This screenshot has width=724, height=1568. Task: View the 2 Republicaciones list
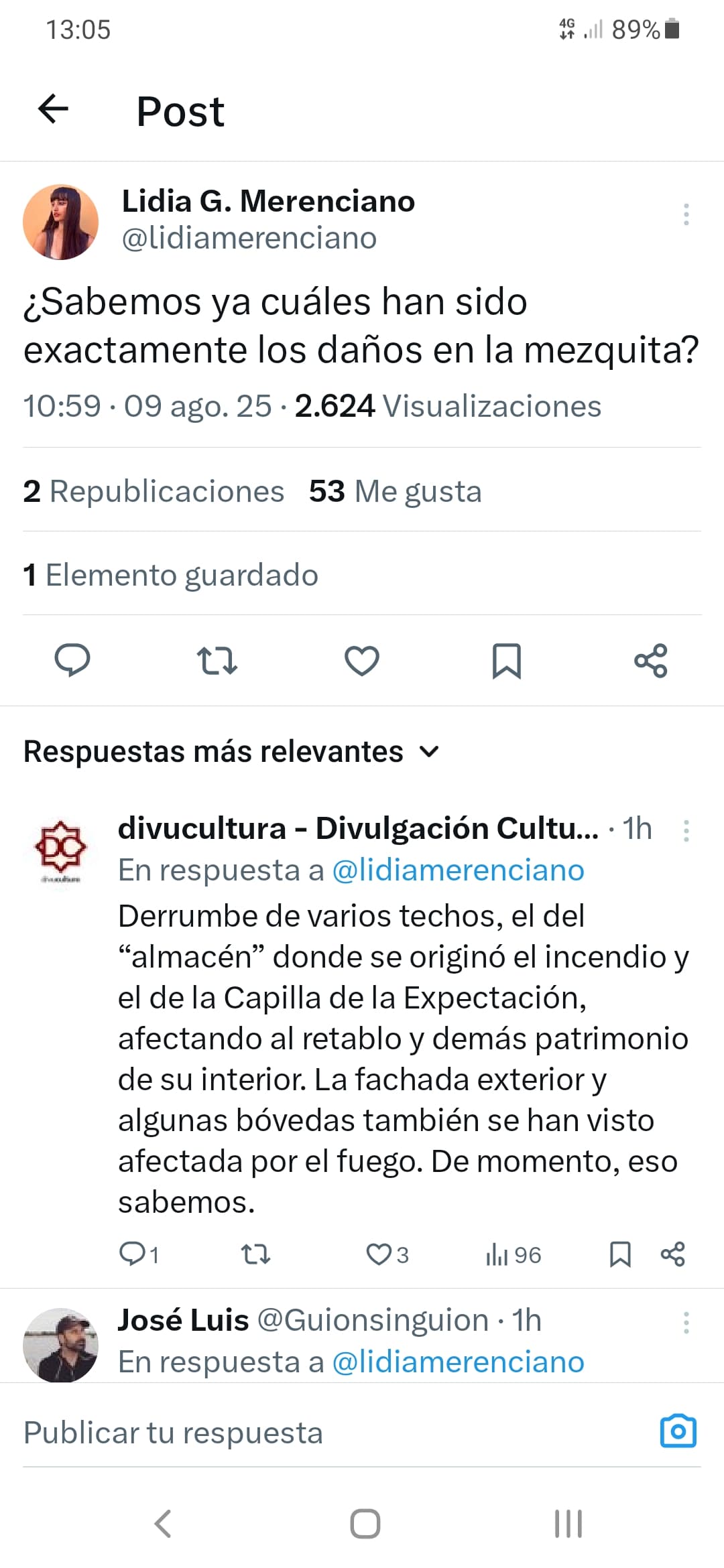154,491
